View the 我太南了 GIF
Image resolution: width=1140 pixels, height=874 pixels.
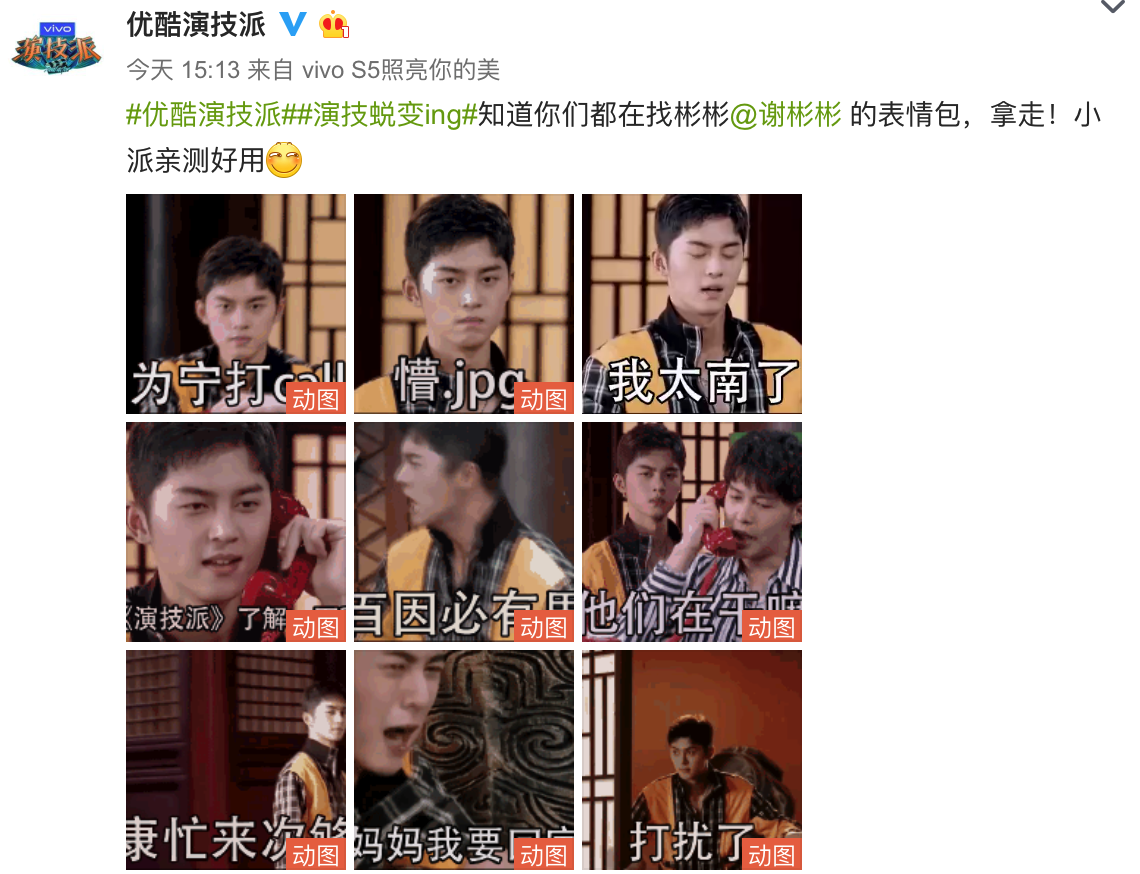[x=691, y=303]
